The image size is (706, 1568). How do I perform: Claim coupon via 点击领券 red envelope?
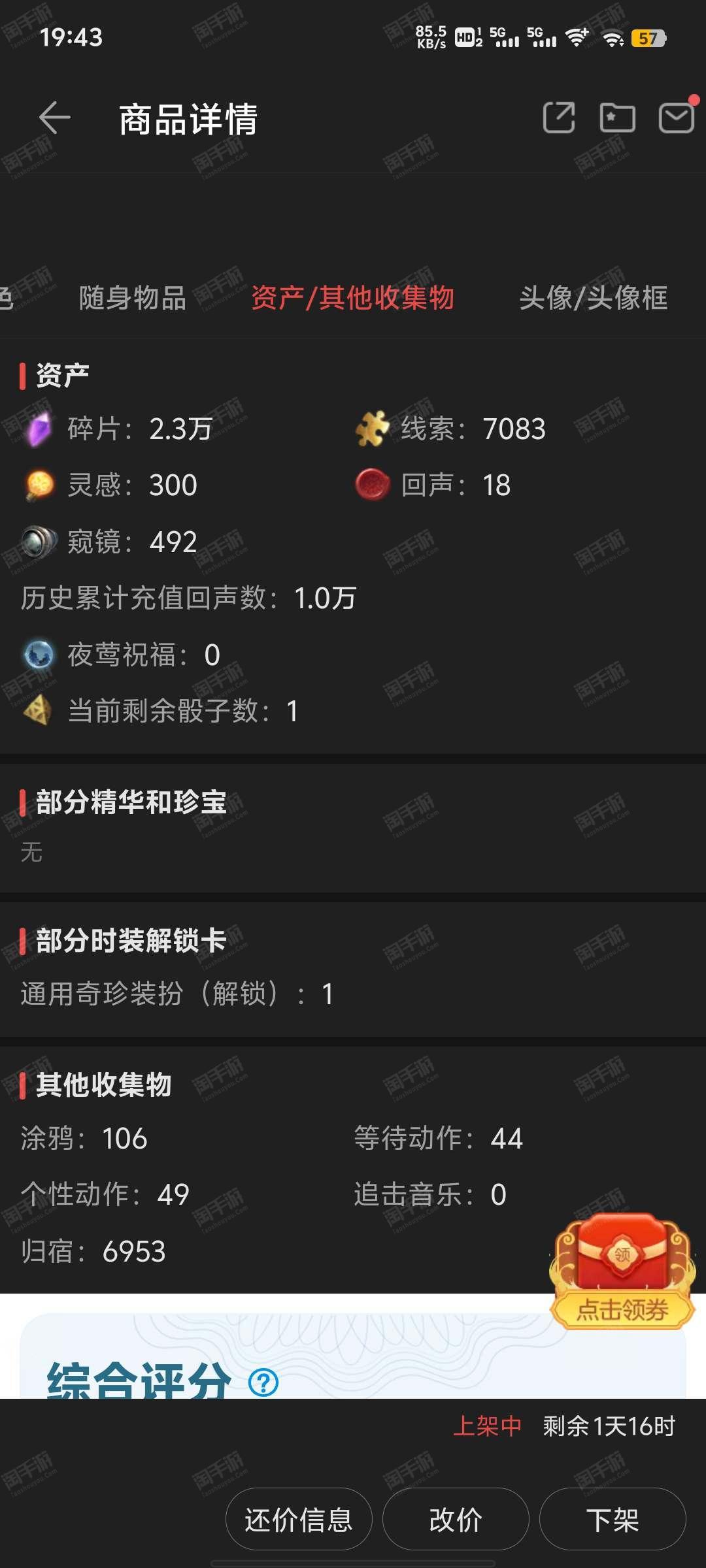click(622, 1271)
